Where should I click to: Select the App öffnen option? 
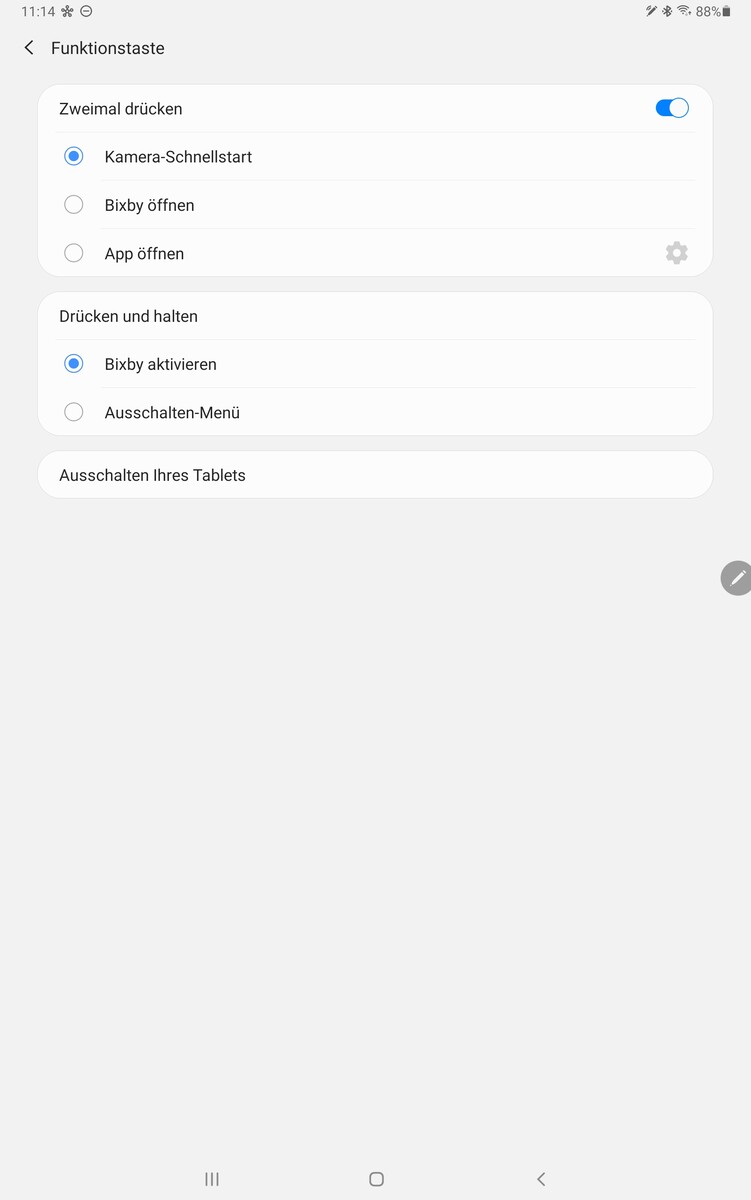[74, 254]
